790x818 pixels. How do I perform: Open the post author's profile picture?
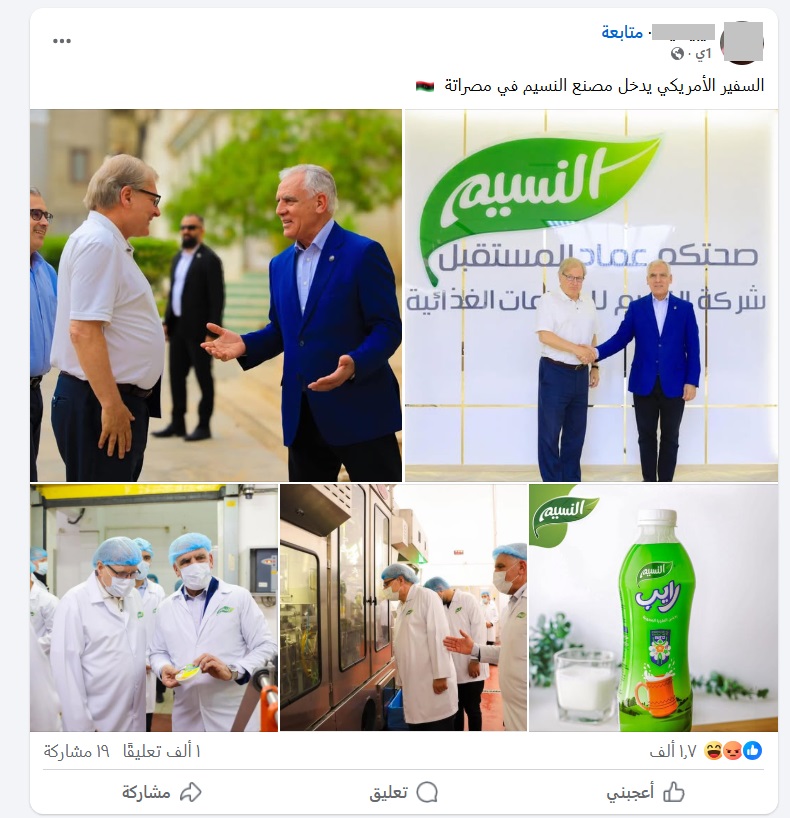point(741,42)
